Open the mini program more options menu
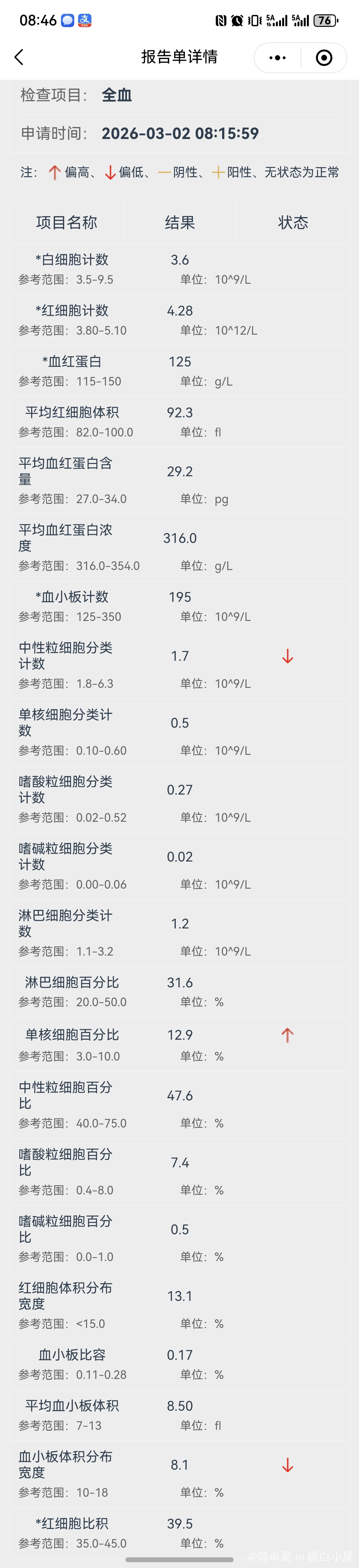 point(278,58)
